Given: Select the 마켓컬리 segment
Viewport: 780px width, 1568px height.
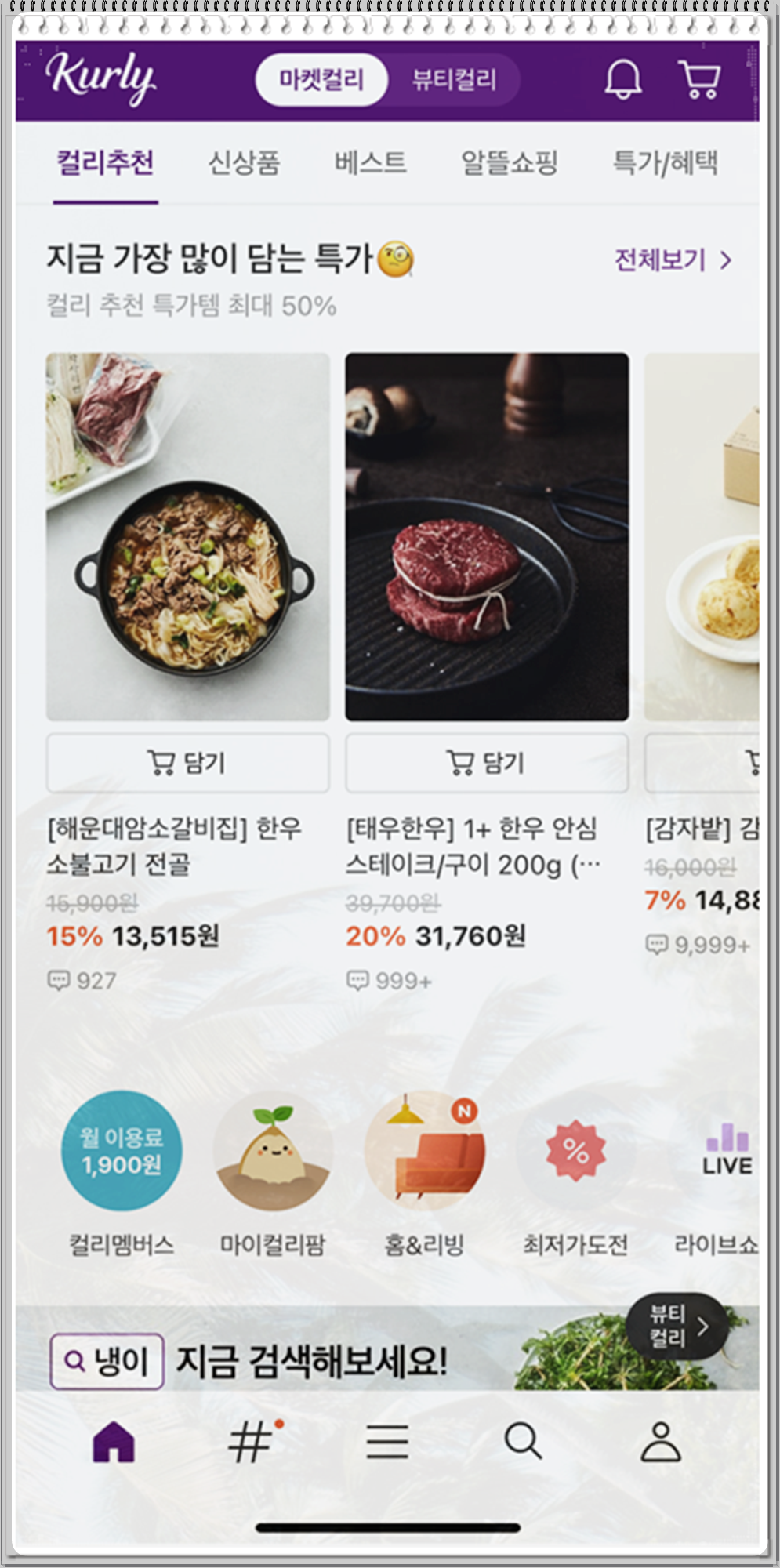Looking at the screenshot, I should tap(321, 80).
